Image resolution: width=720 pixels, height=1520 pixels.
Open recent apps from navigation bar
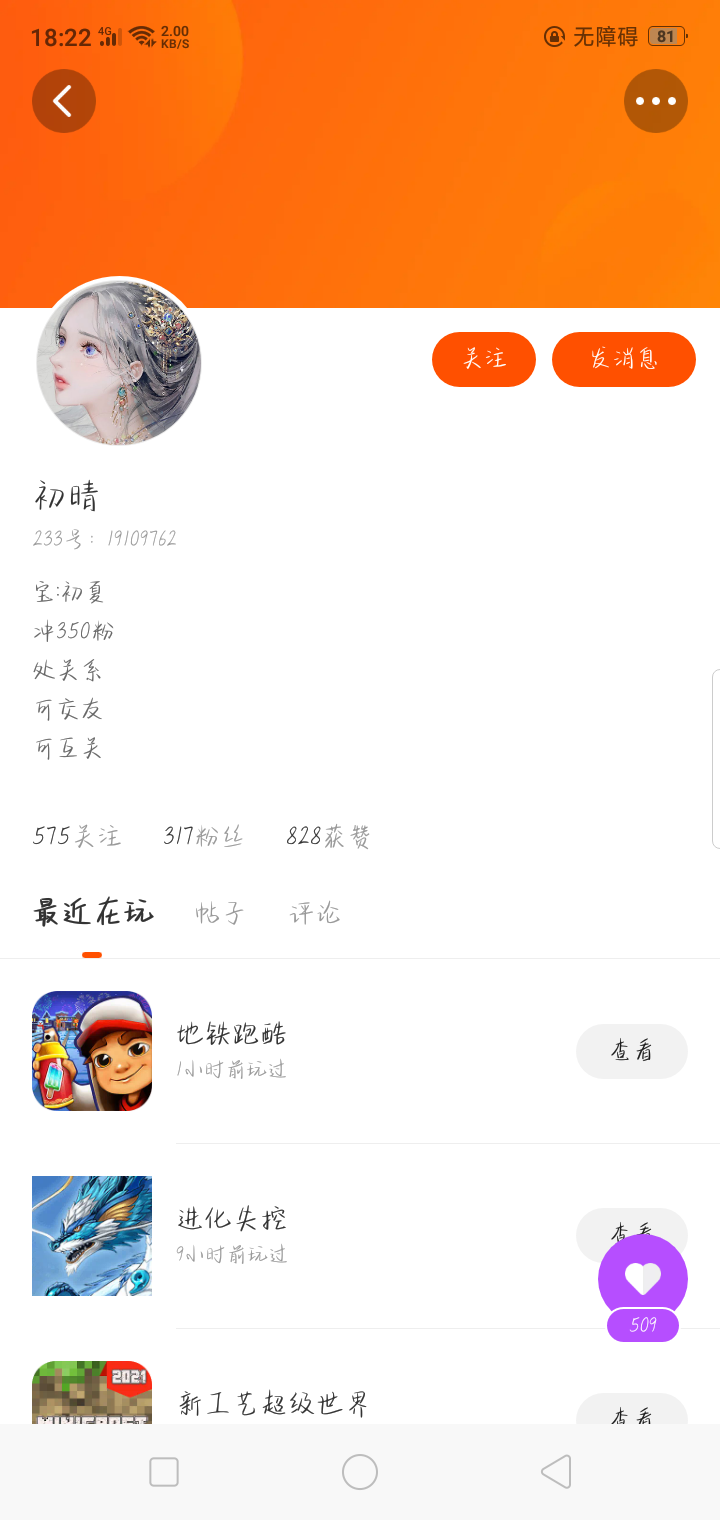click(x=164, y=1472)
